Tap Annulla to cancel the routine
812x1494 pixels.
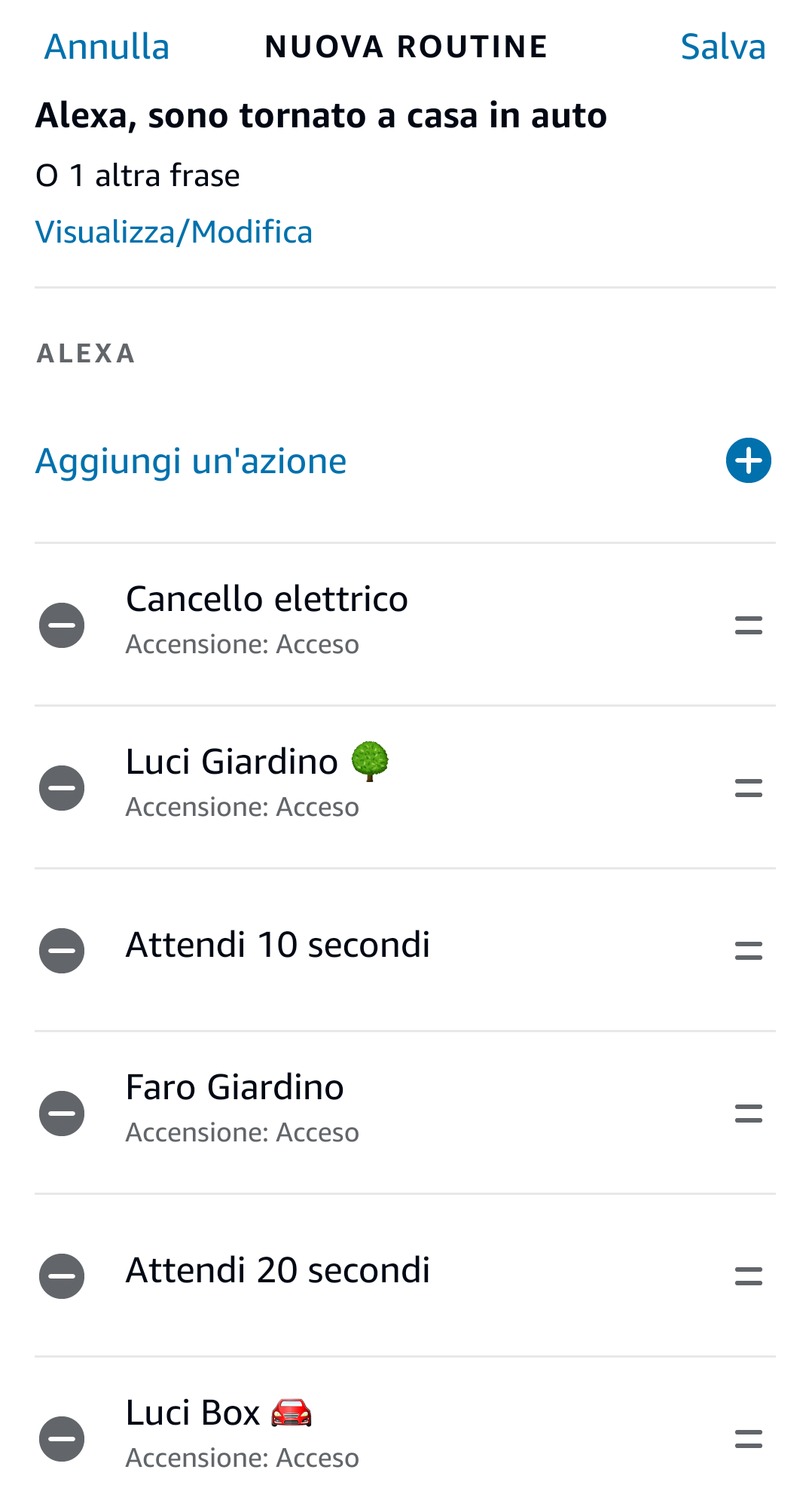pos(107,47)
